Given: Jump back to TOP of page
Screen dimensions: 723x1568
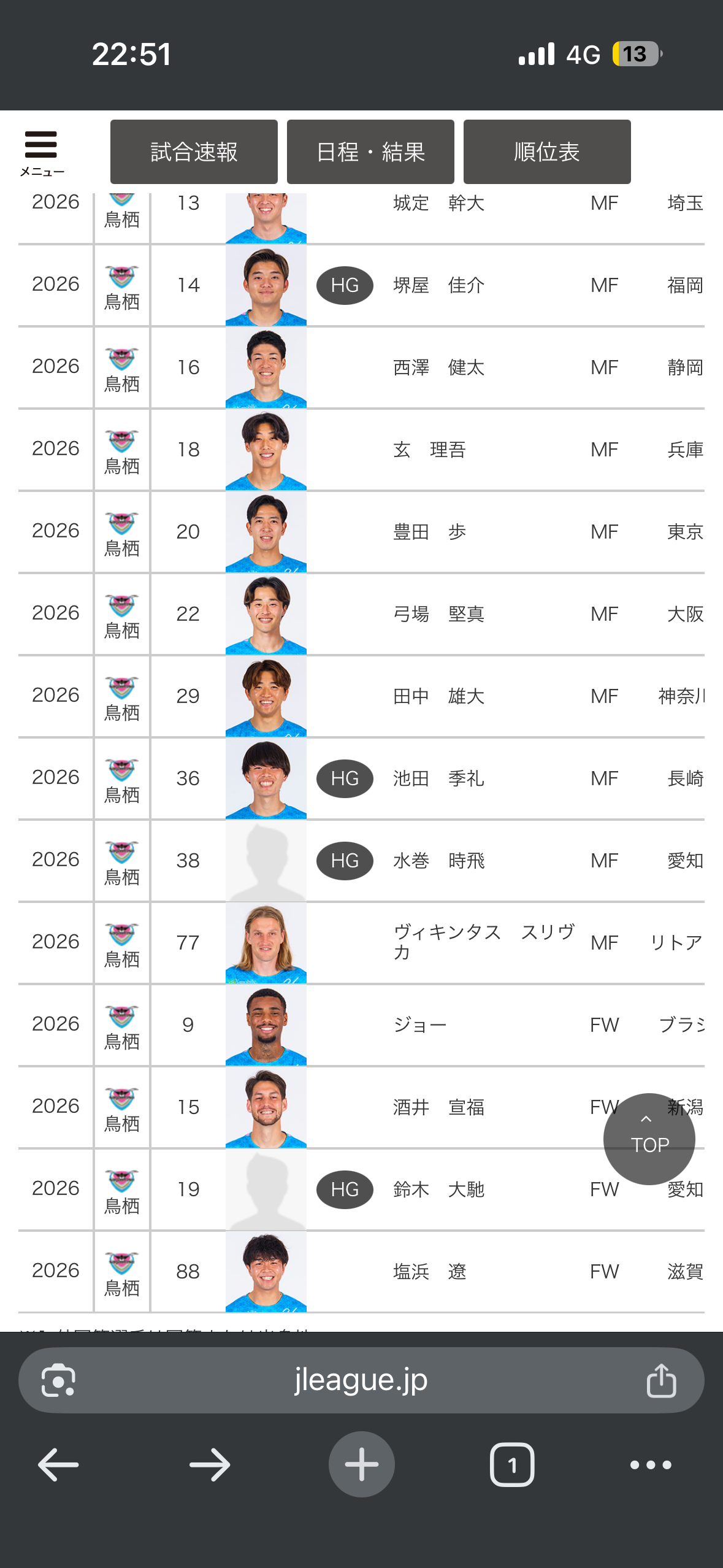Looking at the screenshot, I should (649, 1139).
